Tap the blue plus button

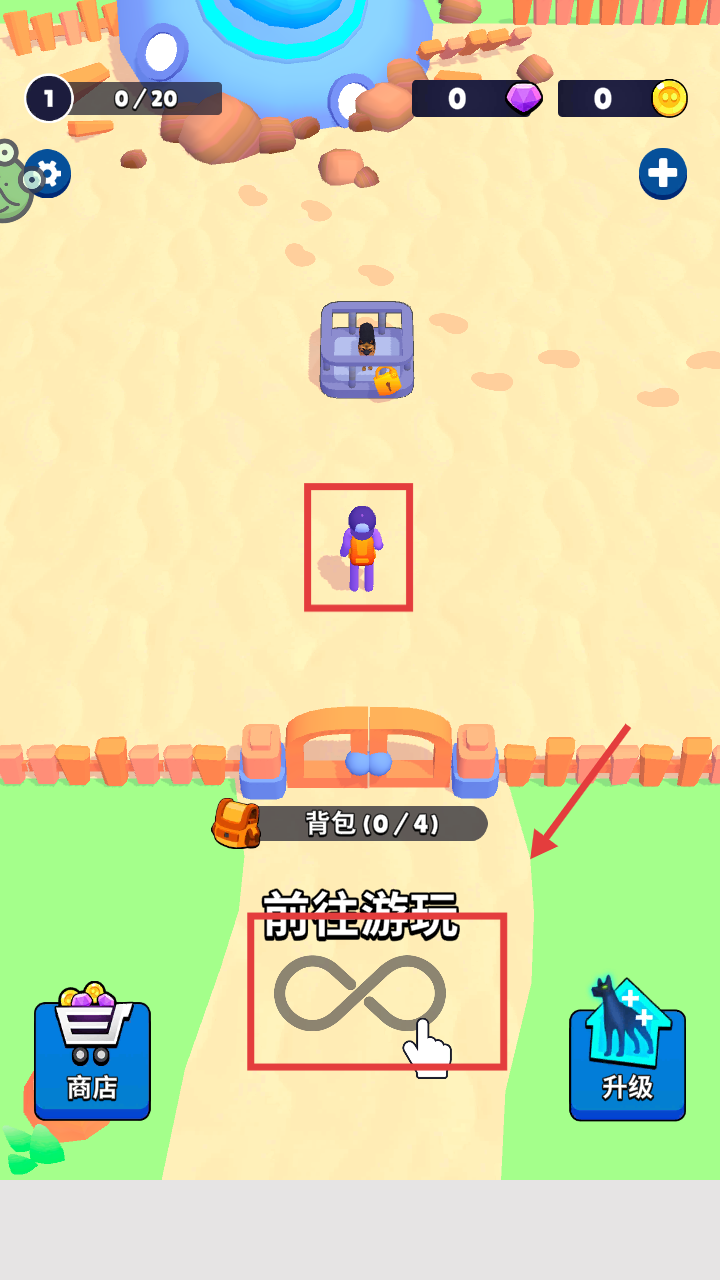662,174
